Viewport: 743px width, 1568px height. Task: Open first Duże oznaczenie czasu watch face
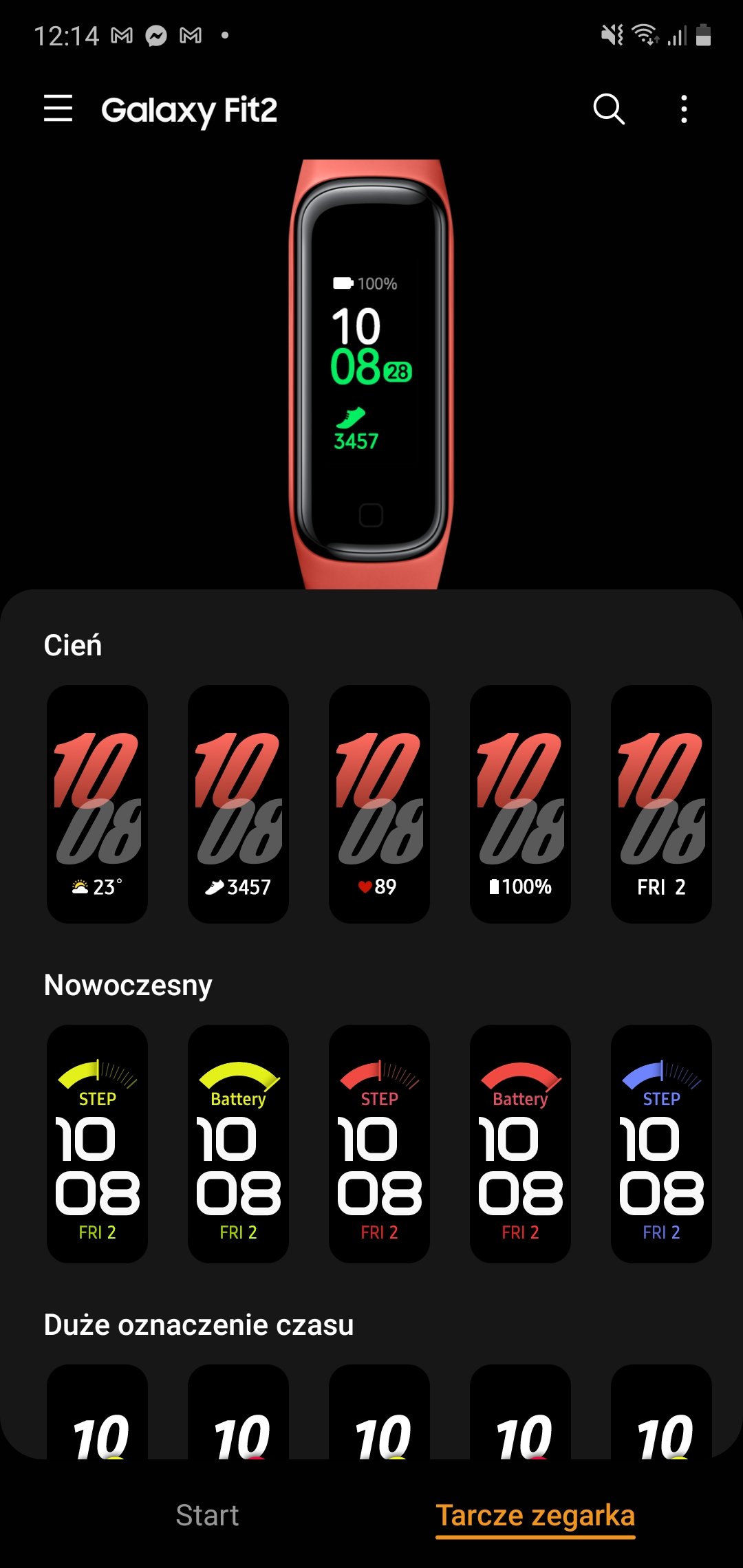pos(97,1412)
